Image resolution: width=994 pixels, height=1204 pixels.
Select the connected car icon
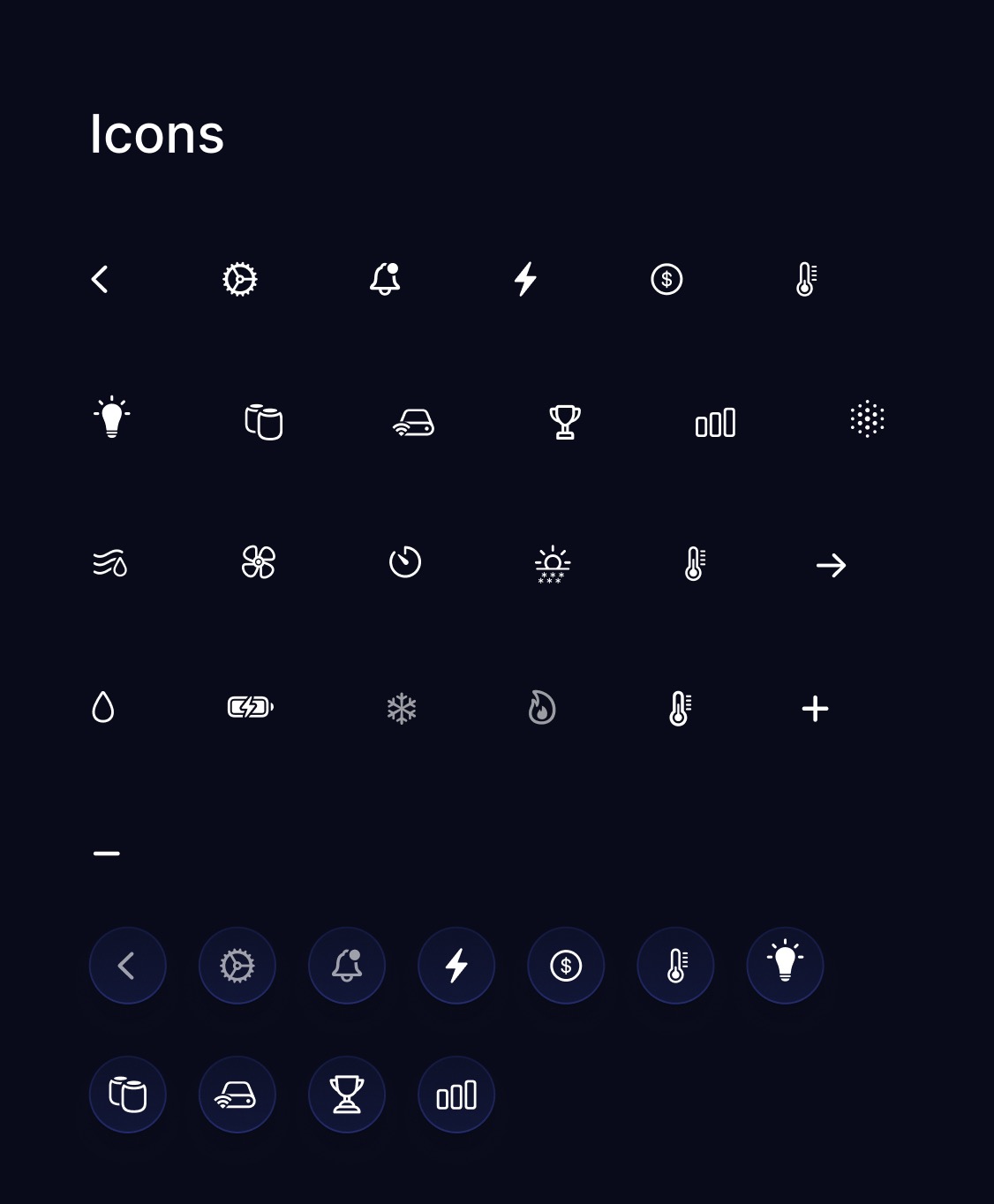point(411,423)
